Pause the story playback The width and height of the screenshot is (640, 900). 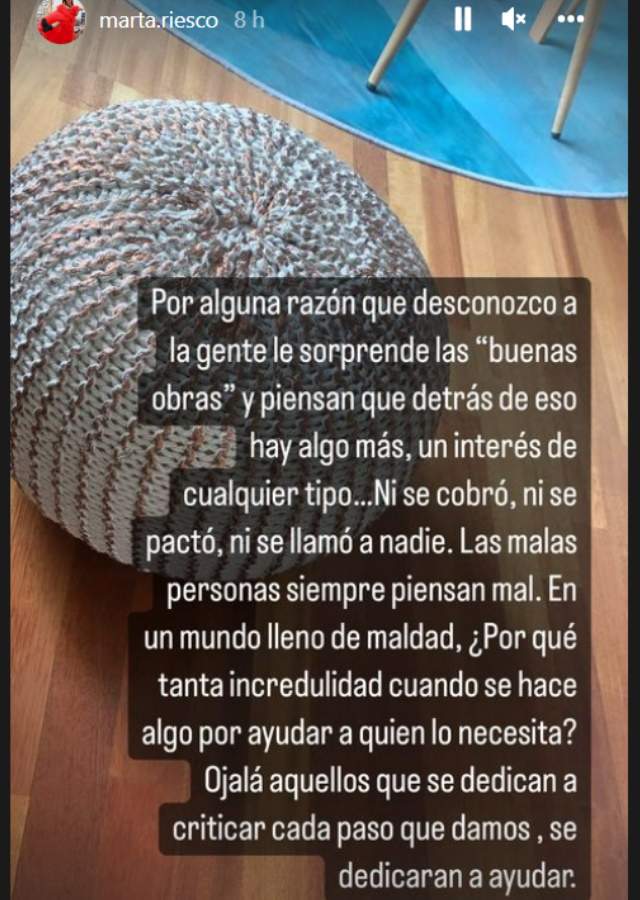463,19
